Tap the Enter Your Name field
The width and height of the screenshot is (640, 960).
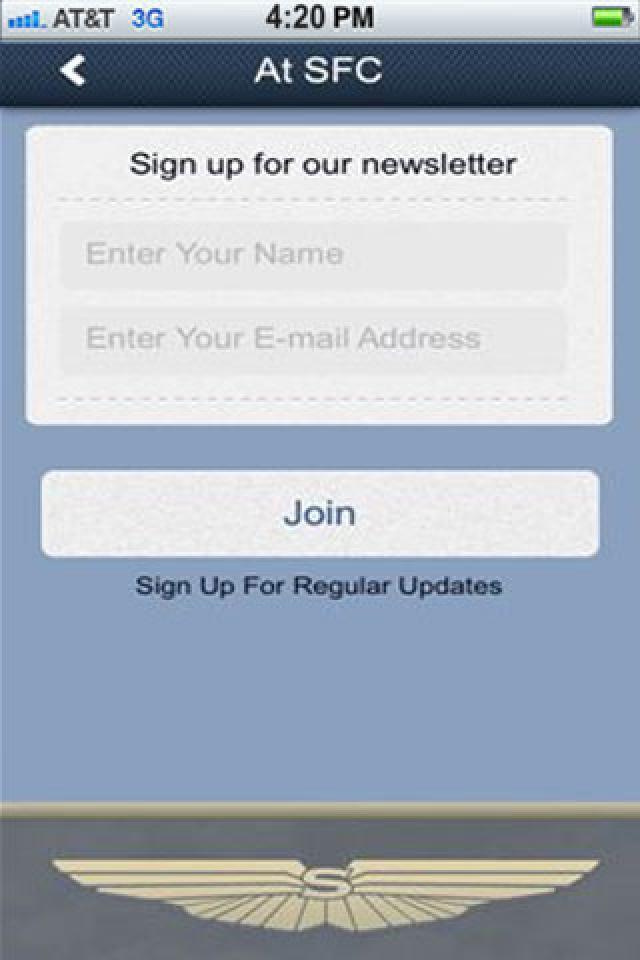[x=314, y=254]
